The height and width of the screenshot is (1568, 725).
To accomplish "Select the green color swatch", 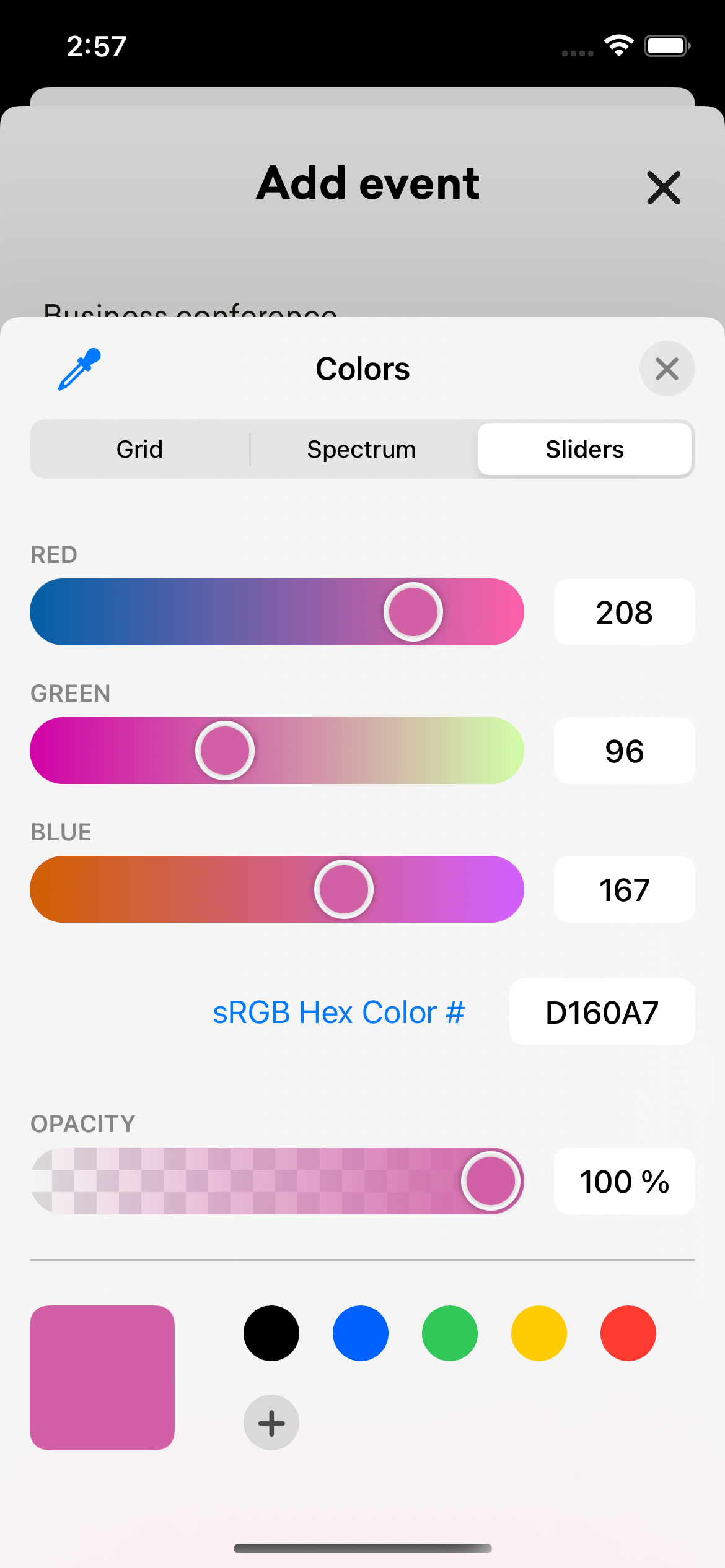I will tap(450, 1333).
